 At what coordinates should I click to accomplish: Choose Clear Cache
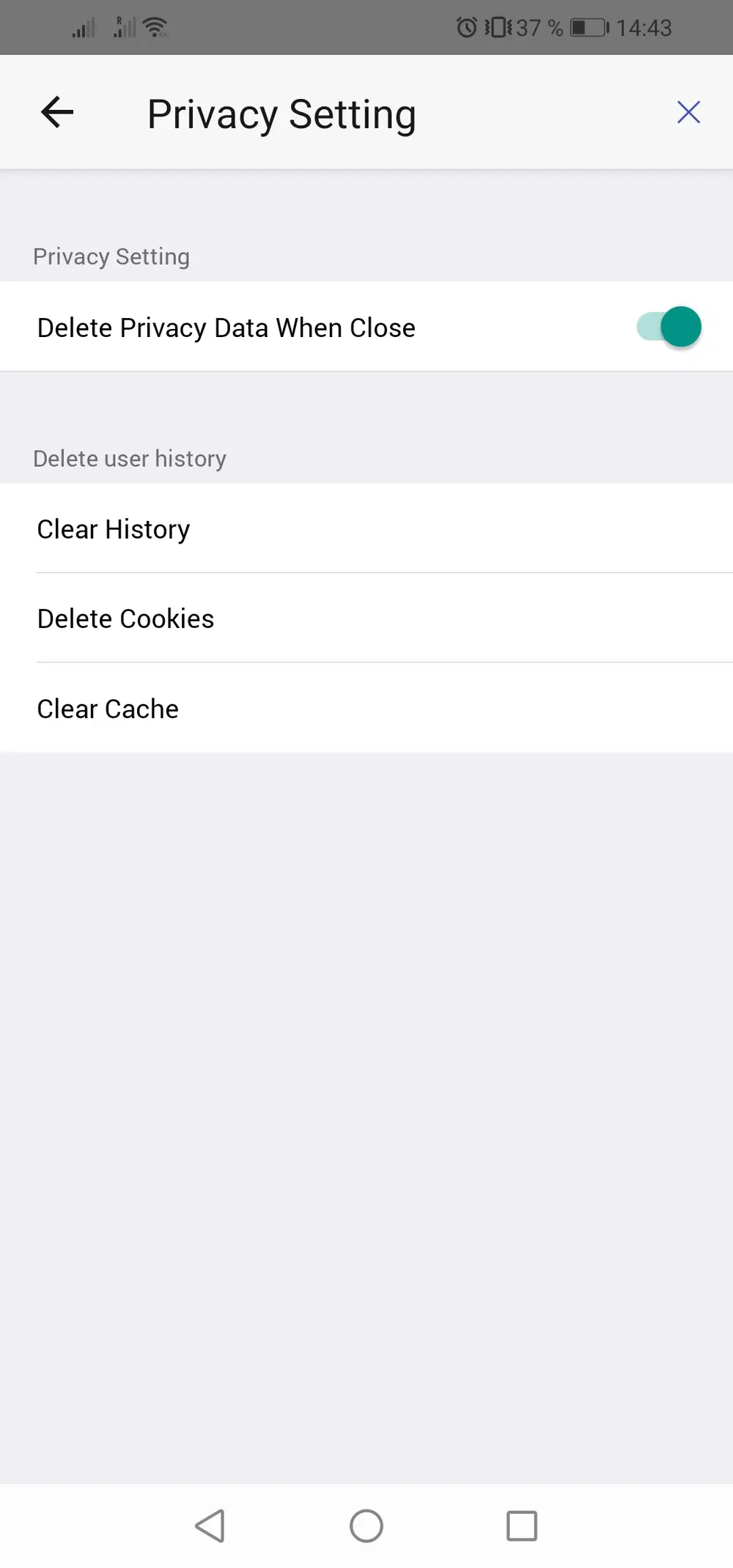[108, 709]
